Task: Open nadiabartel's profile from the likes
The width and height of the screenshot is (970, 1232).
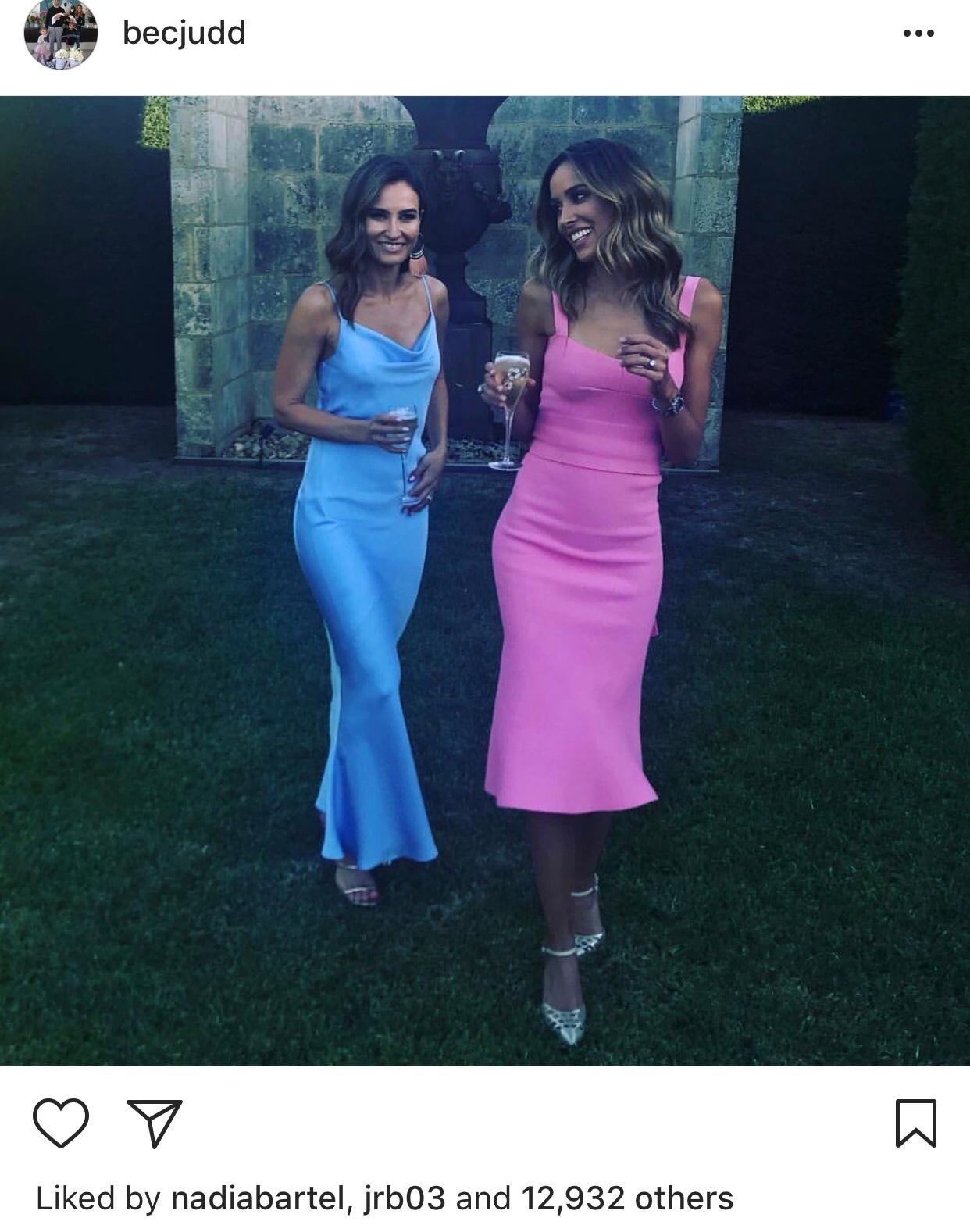Action: point(259,1198)
